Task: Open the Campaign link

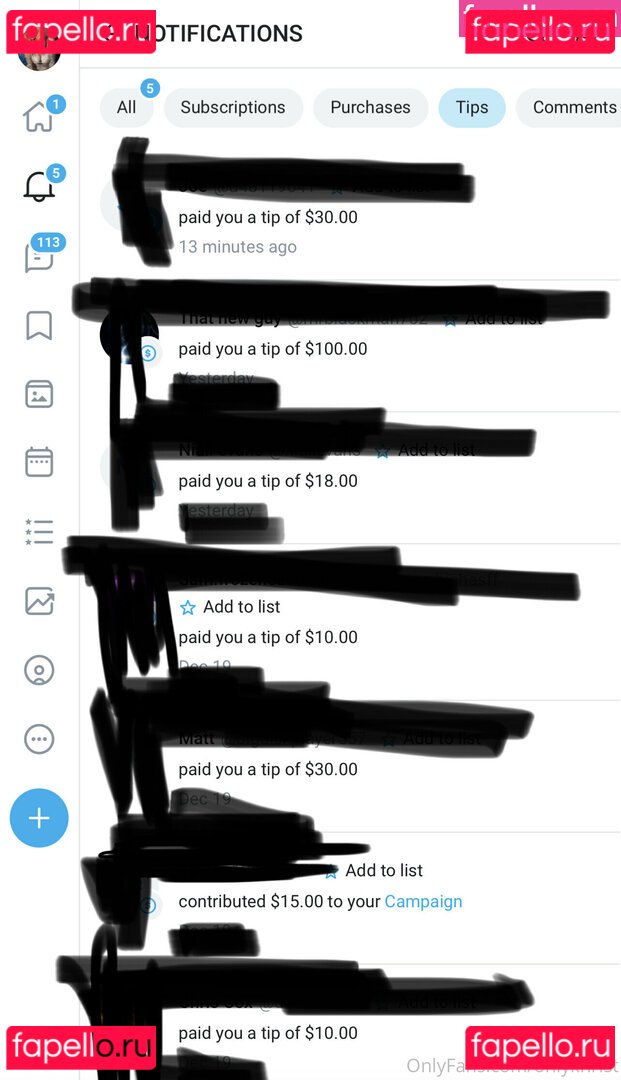Action: click(x=423, y=902)
